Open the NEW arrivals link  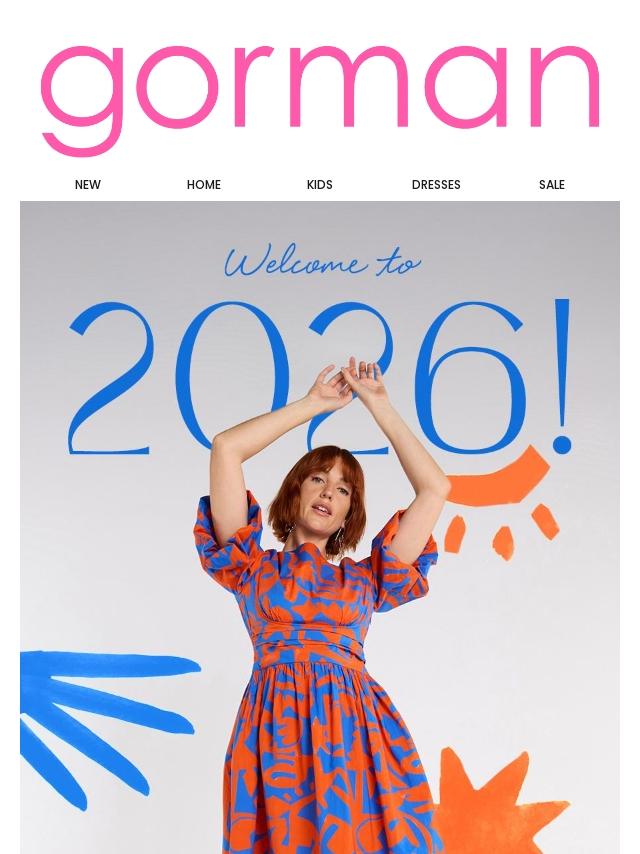click(x=88, y=185)
